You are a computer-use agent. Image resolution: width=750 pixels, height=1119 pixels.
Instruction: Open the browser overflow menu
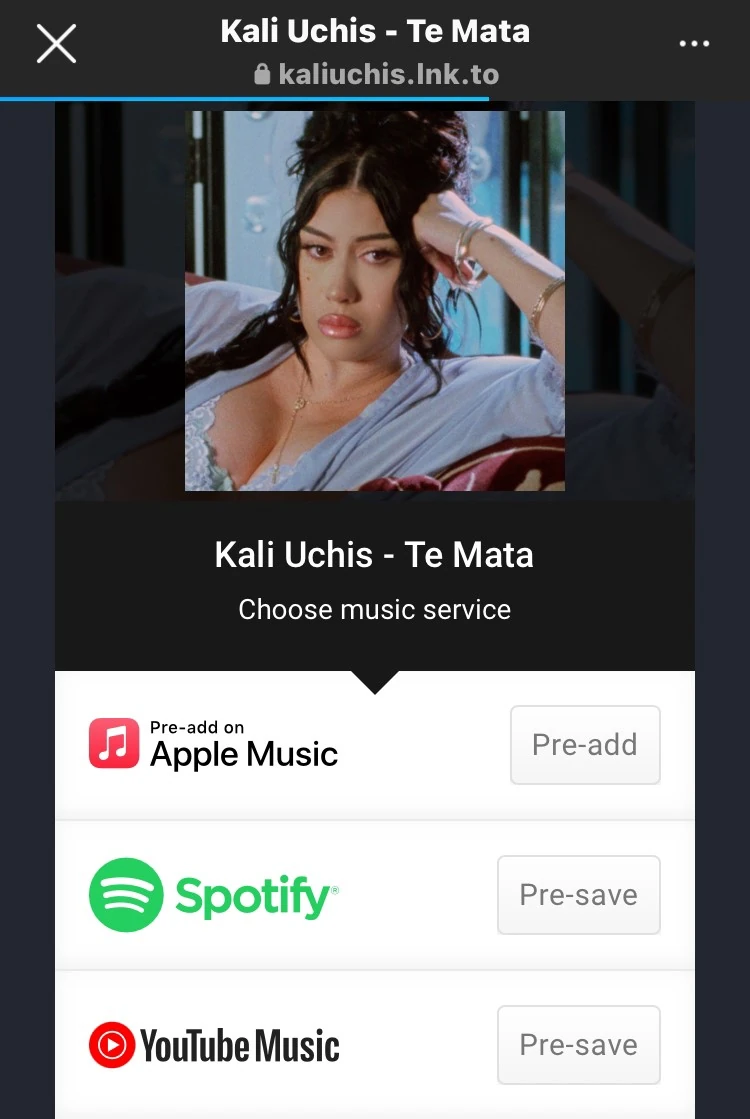click(693, 44)
